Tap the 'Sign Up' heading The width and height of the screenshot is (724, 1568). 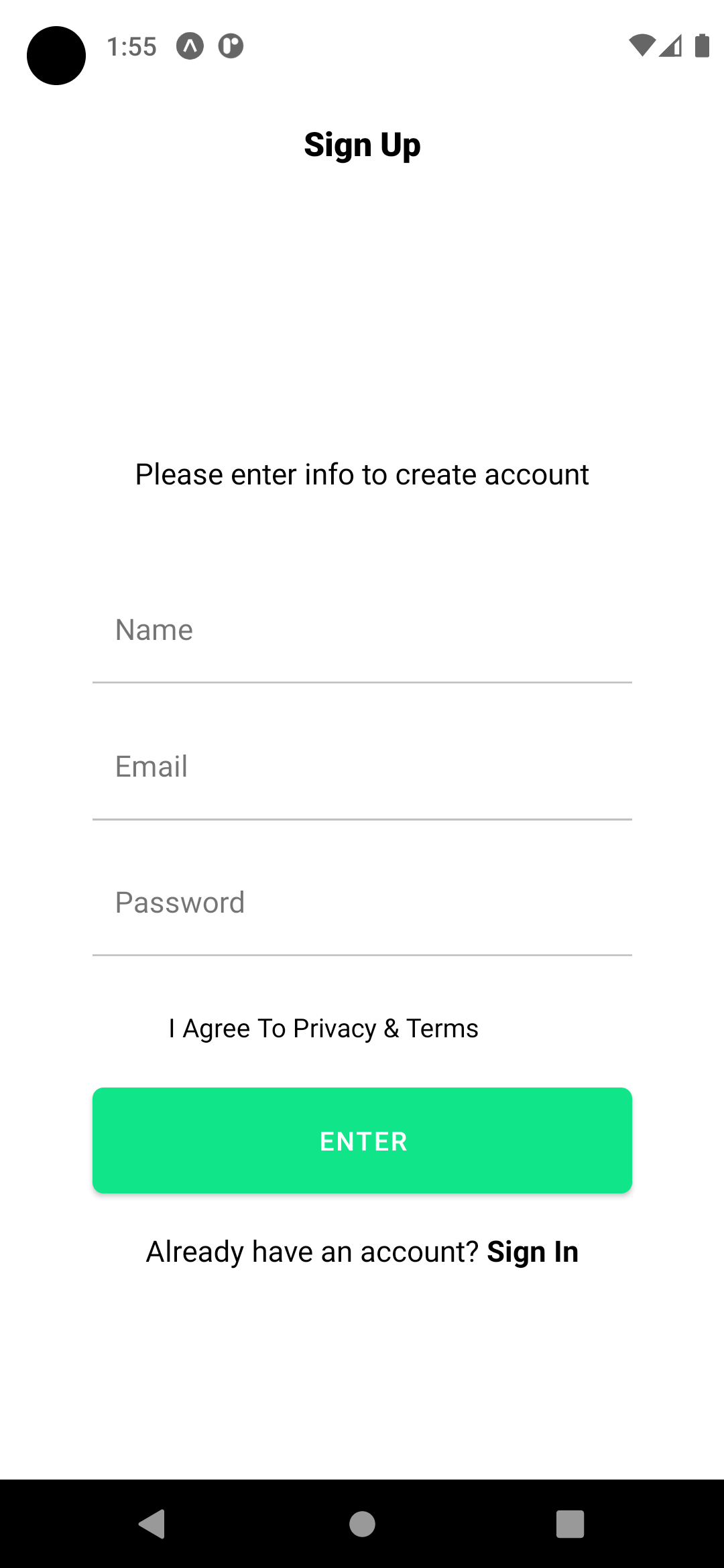coord(362,144)
